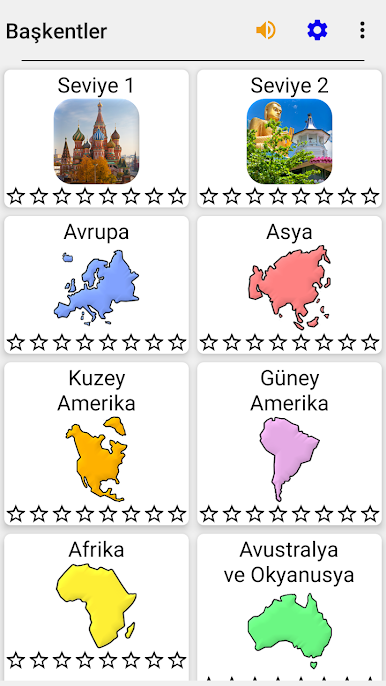The height and width of the screenshot is (686, 386).
Task: Open the three-dot overflow menu
Action: [362, 31]
